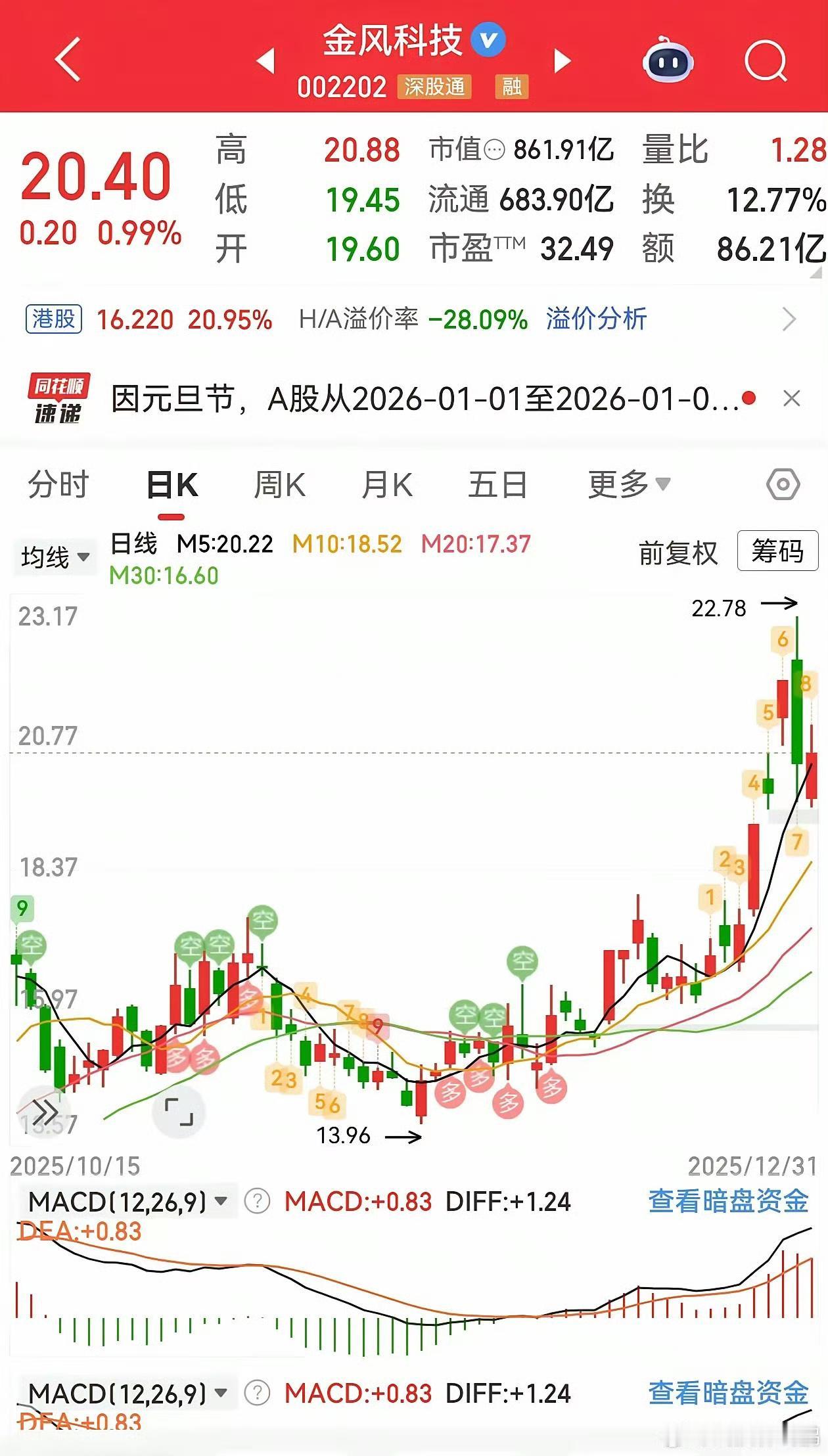The height and width of the screenshot is (1456, 828).
Task: Open the 溢价分析 link
Action: point(596,319)
